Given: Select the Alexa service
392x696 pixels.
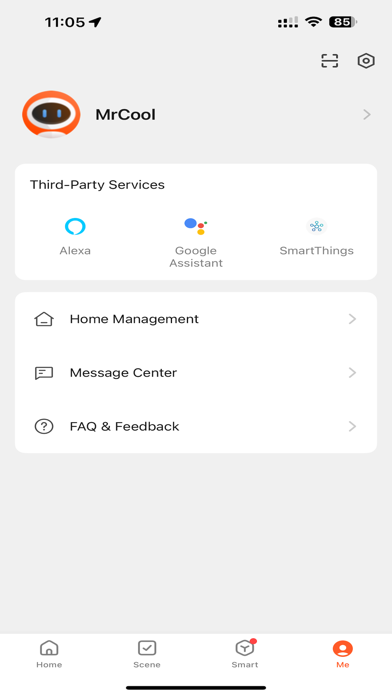Looking at the screenshot, I should tap(75, 237).
